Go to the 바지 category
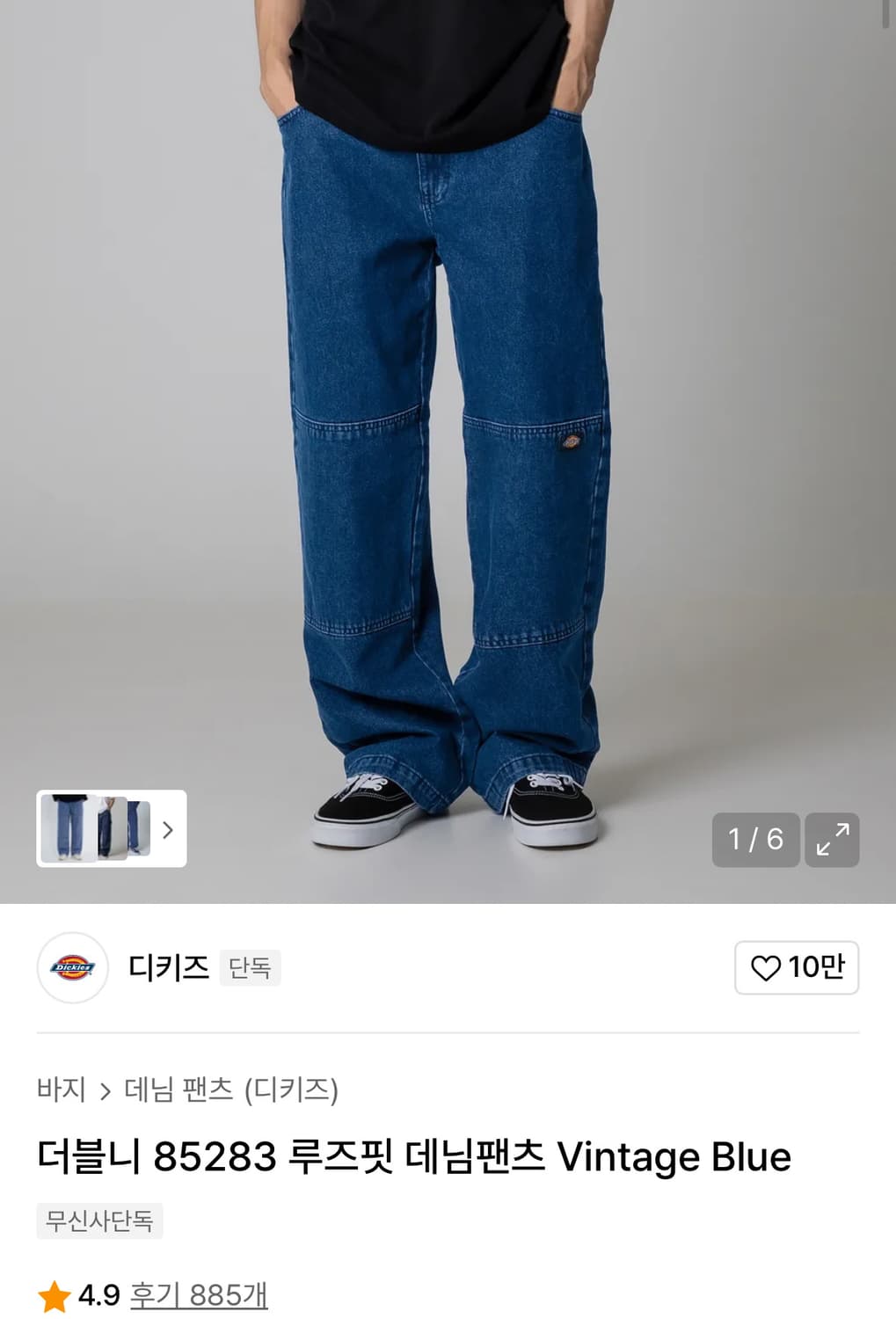Image resolution: width=896 pixels, height=1319 pixels. point(62,1090)
